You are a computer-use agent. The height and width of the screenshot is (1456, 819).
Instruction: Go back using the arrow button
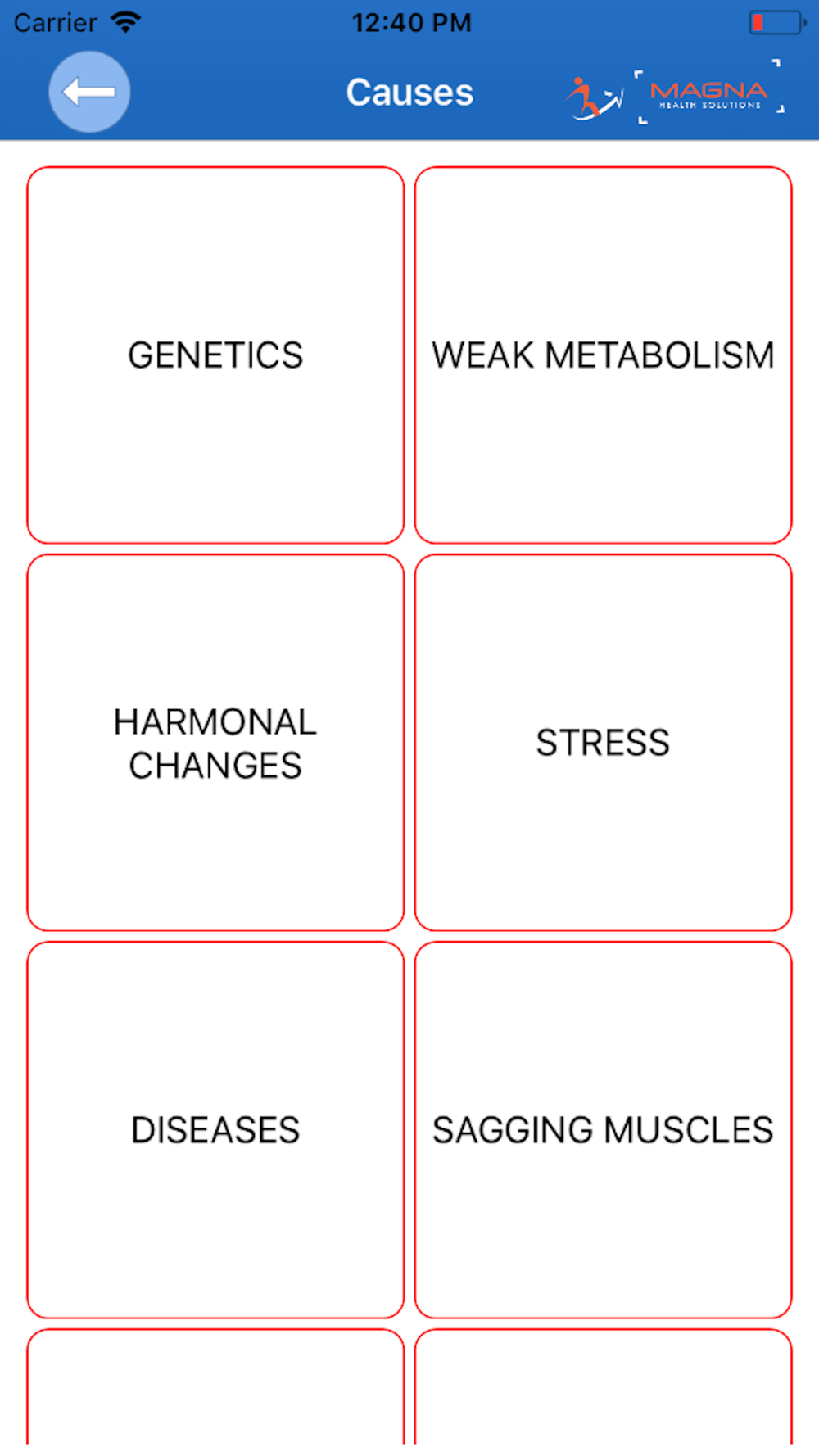click(89, 92)
